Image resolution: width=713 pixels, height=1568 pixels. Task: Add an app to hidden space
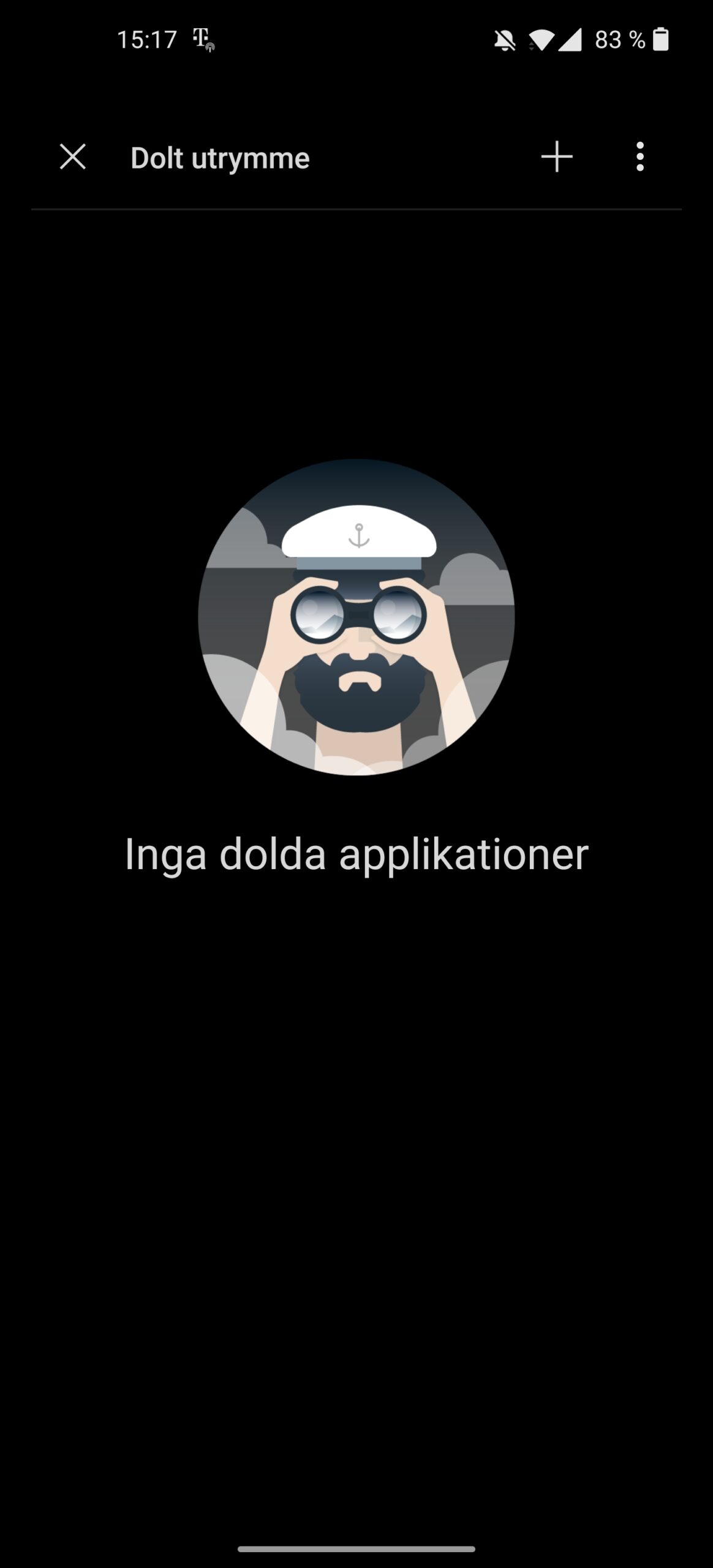[x=557, y=157]
